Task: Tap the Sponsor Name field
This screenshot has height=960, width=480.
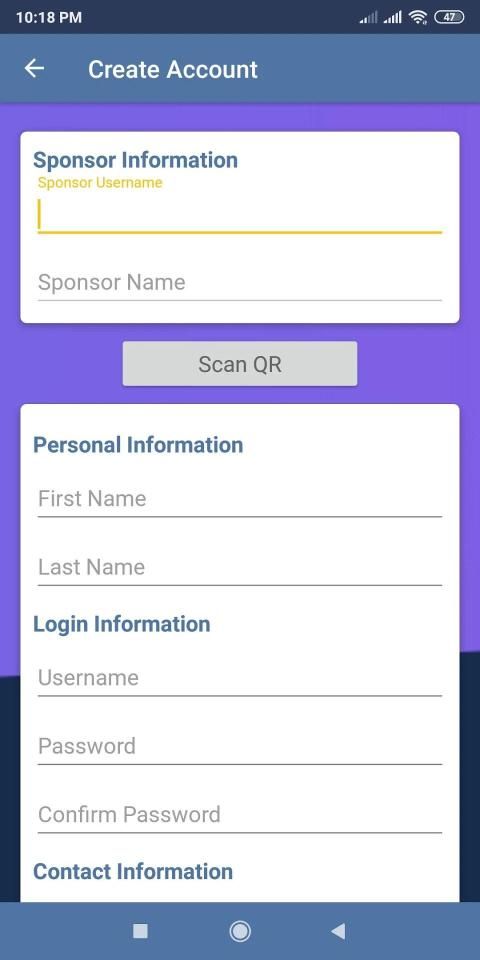Action: point(239,283)
